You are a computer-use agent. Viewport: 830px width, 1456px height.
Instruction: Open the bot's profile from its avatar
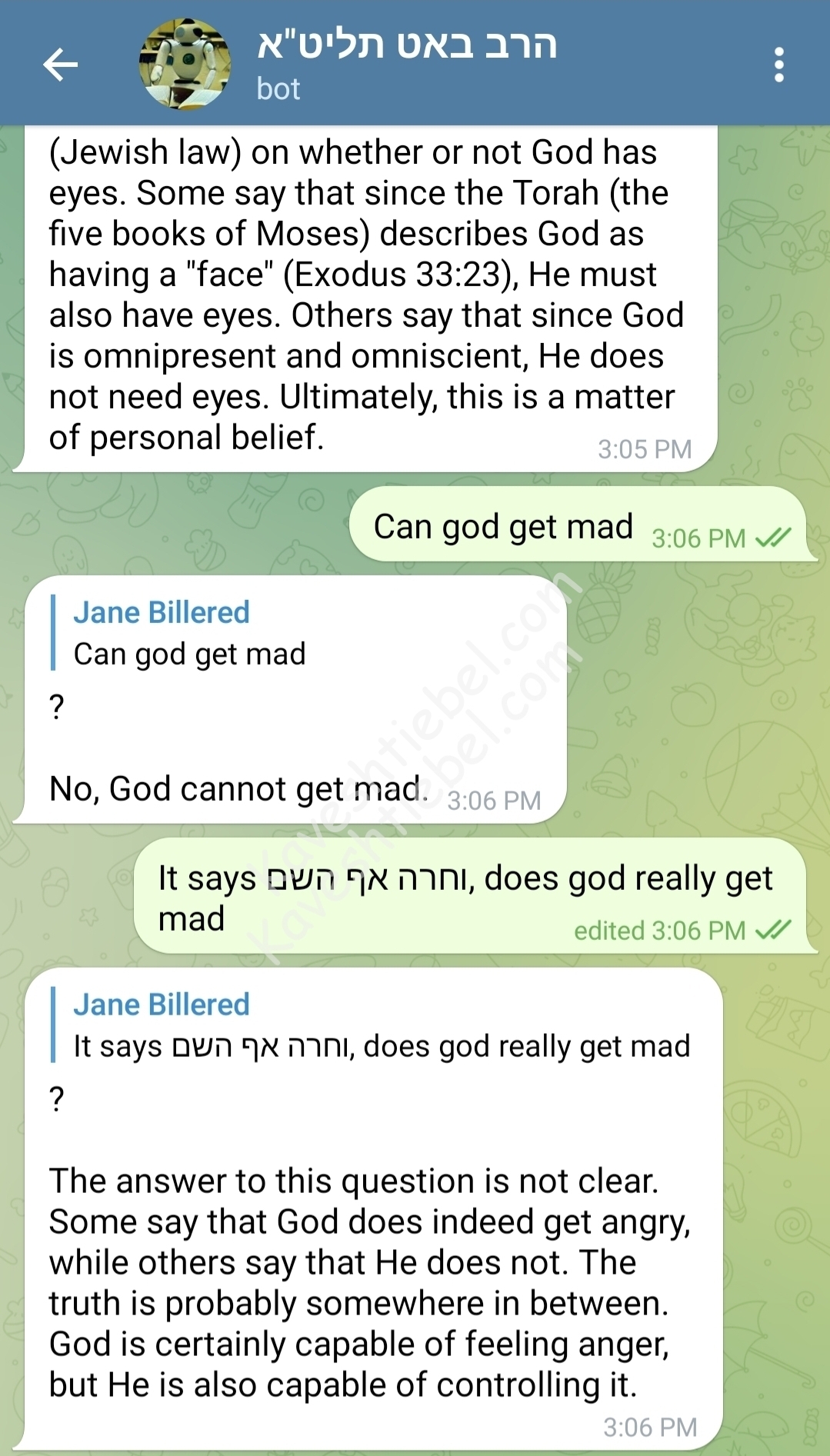(x=185, y=65)
